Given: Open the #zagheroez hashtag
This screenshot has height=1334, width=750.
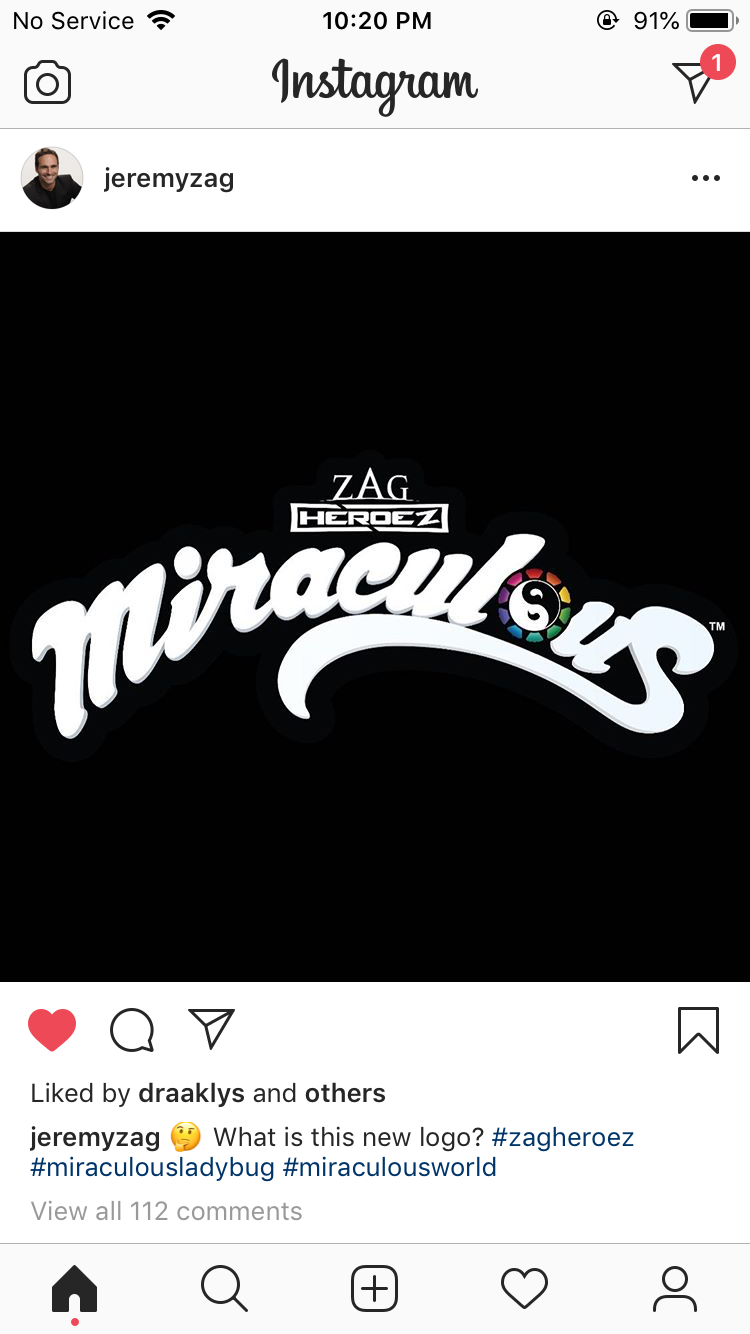Looking at the screenshot, I should click(x=563, y=1137).
